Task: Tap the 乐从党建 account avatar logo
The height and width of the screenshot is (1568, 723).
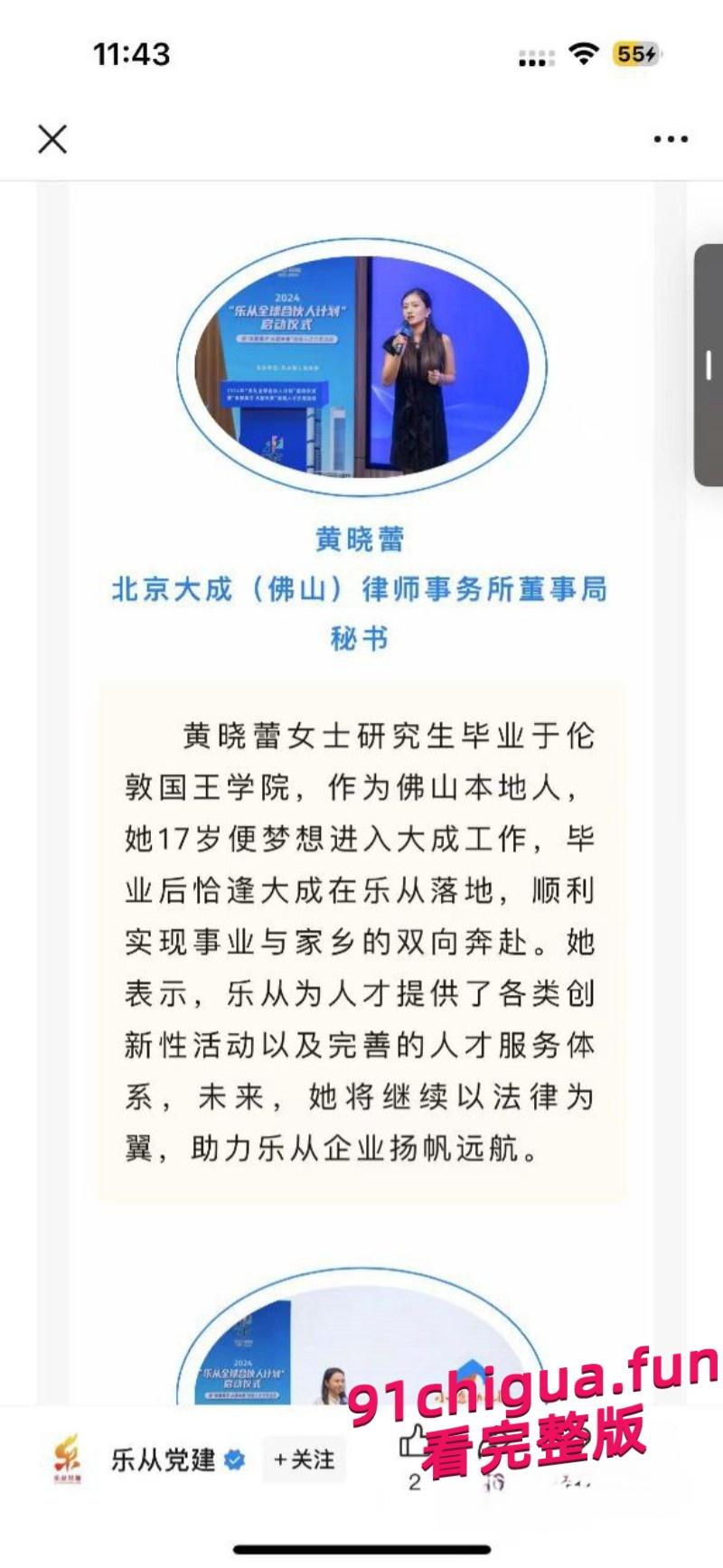Action: (68, 1461)
